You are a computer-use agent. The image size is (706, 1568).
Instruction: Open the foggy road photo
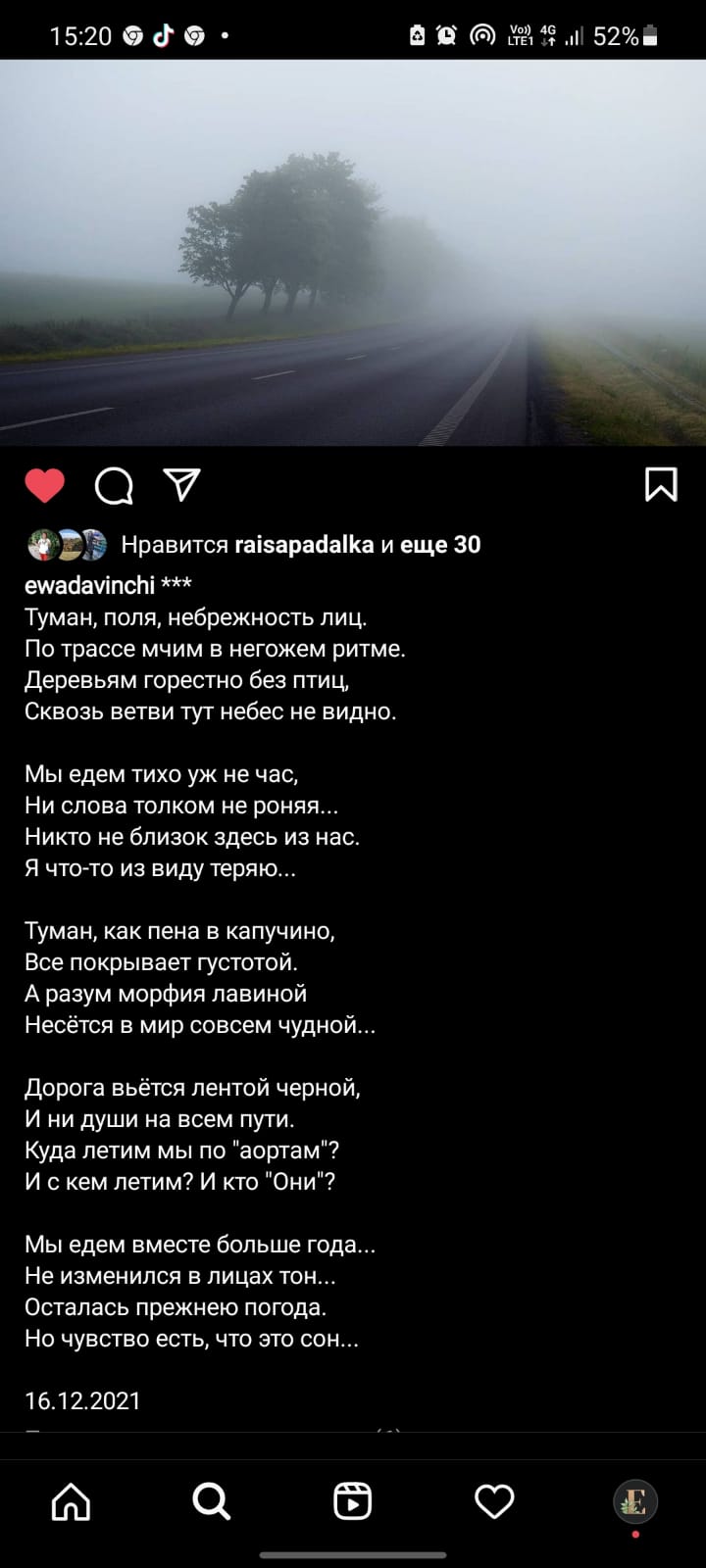tap(353, 253)
